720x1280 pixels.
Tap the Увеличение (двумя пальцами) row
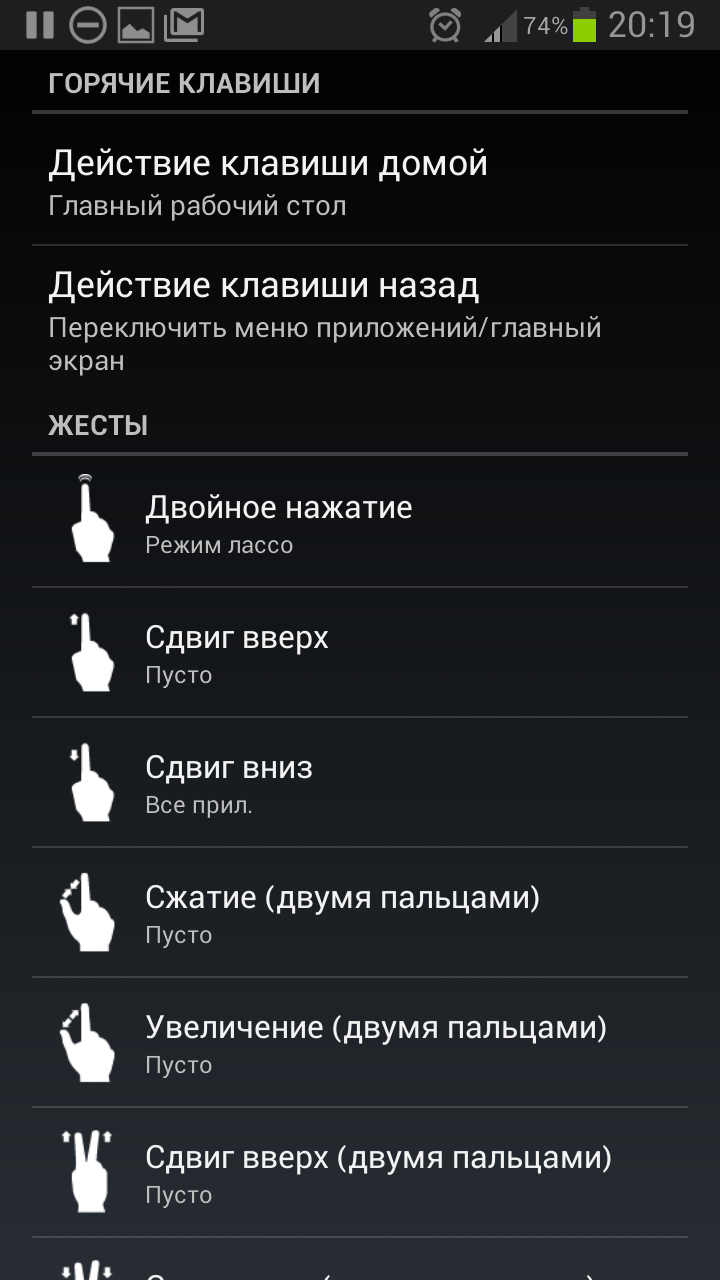click(x=360, y=1042)
